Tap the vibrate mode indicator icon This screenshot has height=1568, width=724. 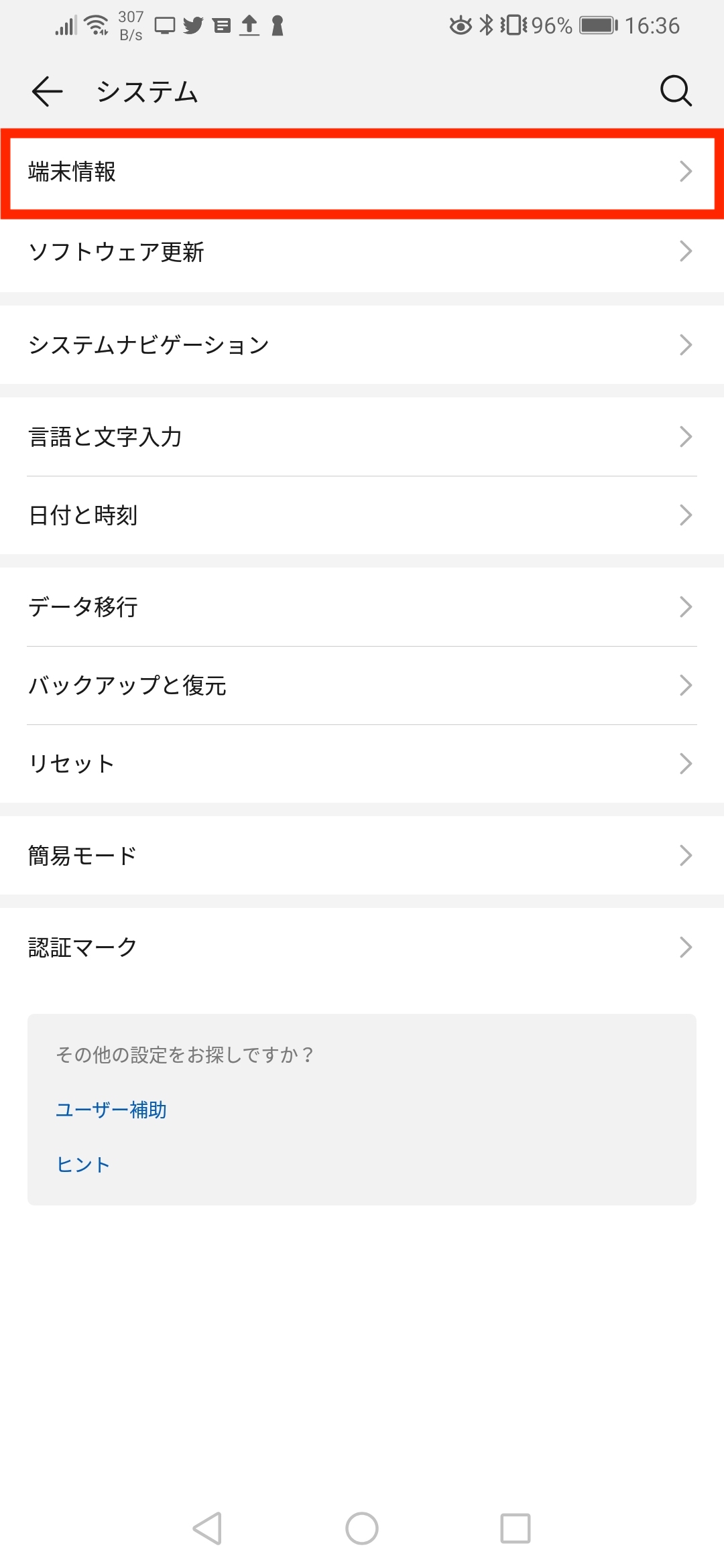click(x=514, y=25)
